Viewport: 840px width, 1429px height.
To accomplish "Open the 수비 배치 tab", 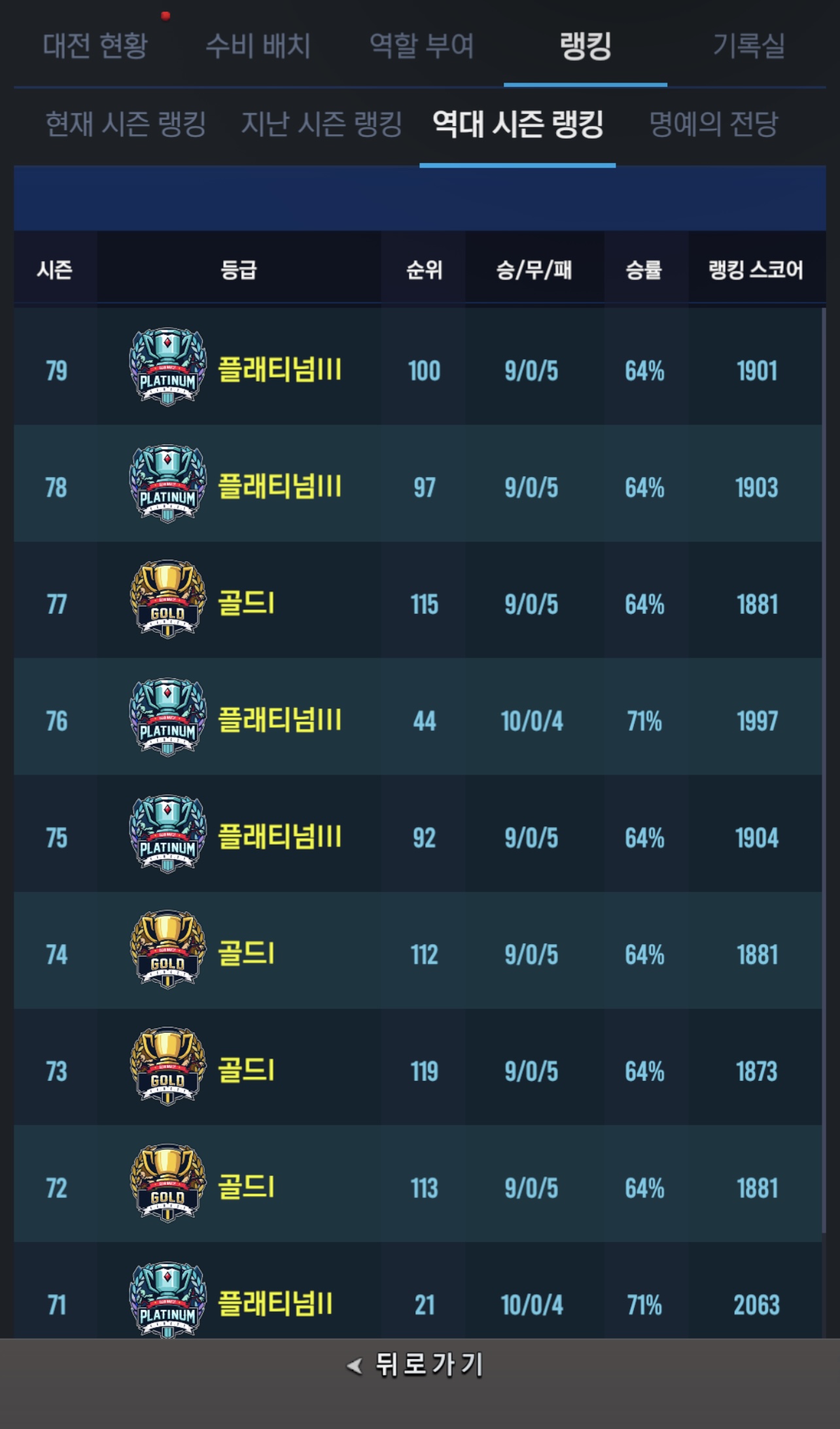I will (258, 46).
